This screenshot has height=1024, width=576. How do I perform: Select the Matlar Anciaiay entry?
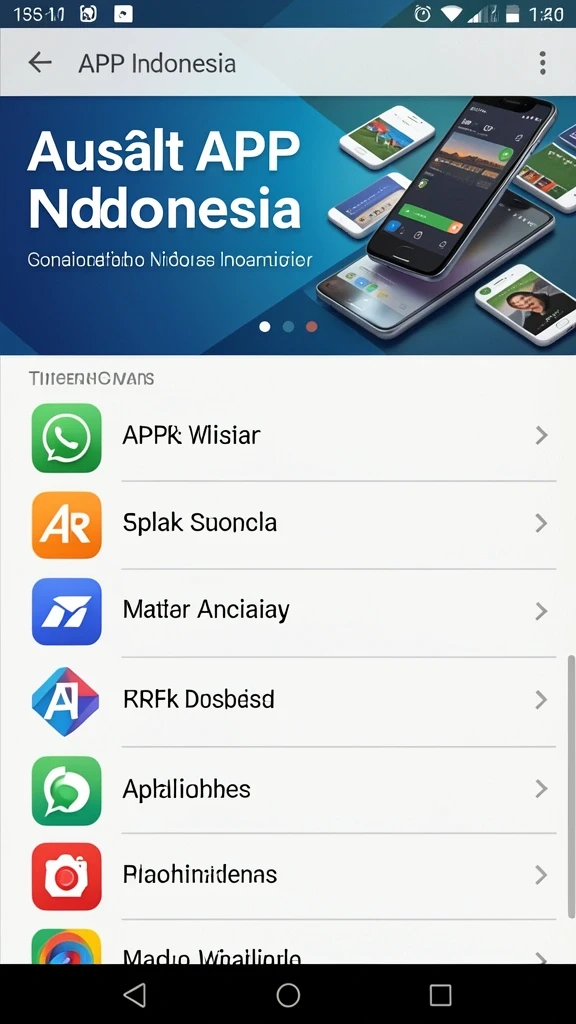pyautogui.click(x=288, y=612)
